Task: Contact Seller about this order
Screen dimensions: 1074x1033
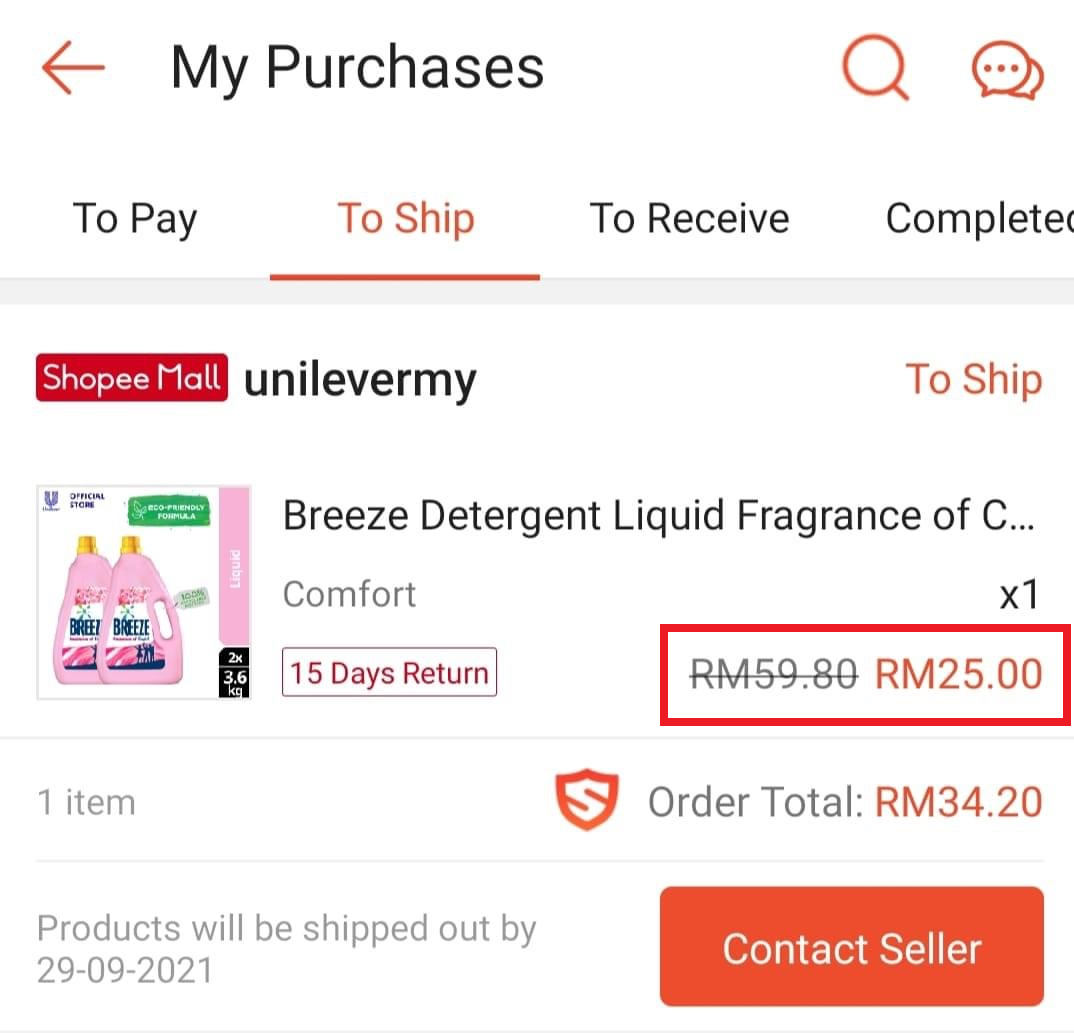Action: click(851, 947)
